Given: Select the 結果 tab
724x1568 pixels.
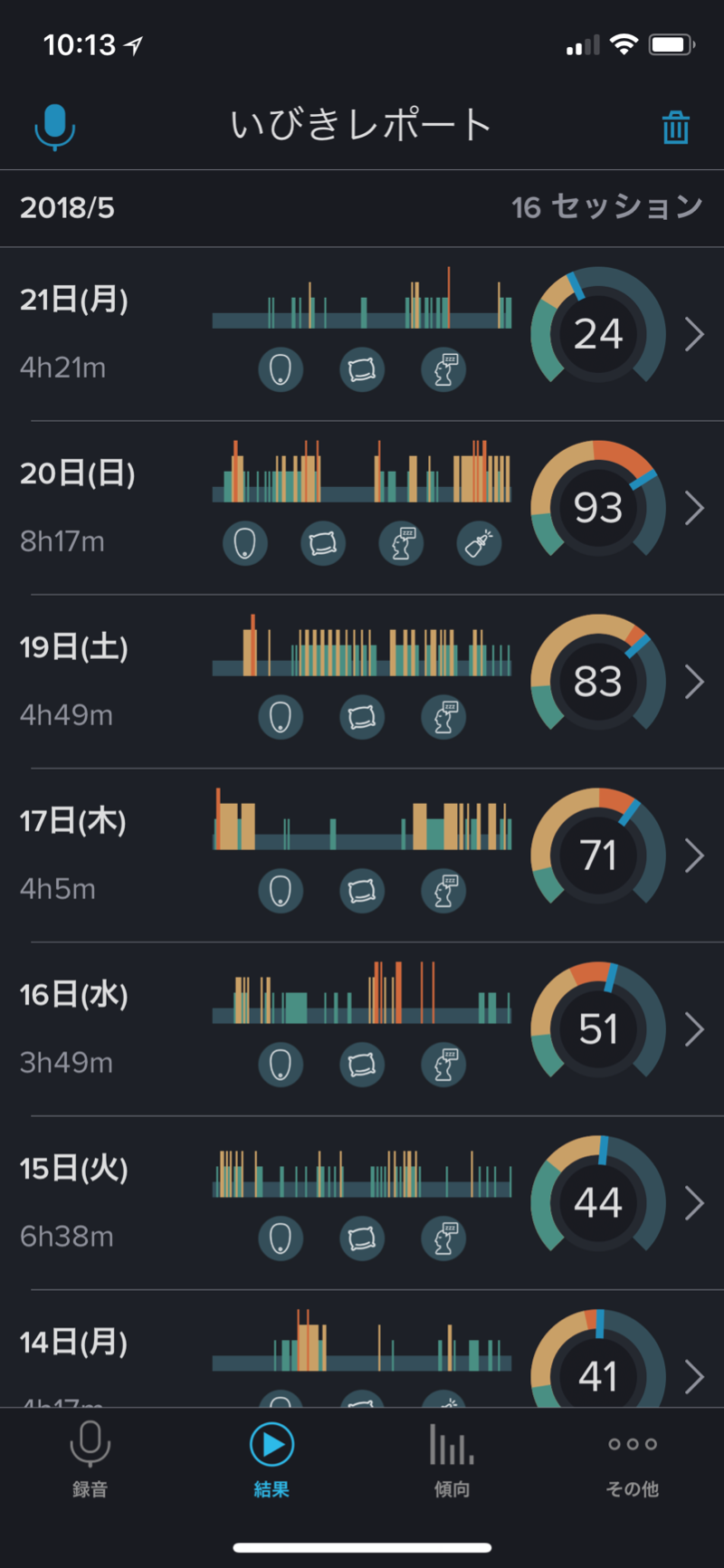Looking at the screenshot, I should tap(271, 1459).
